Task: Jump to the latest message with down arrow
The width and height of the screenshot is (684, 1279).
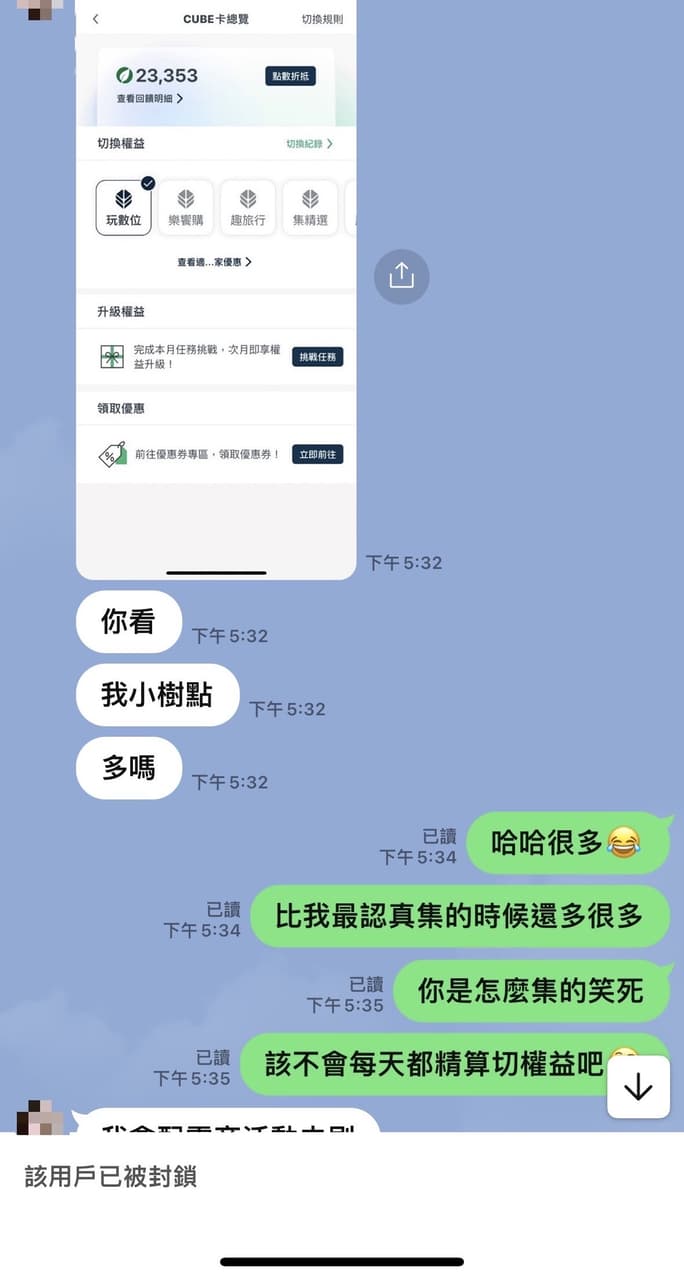Action: 638,1087
